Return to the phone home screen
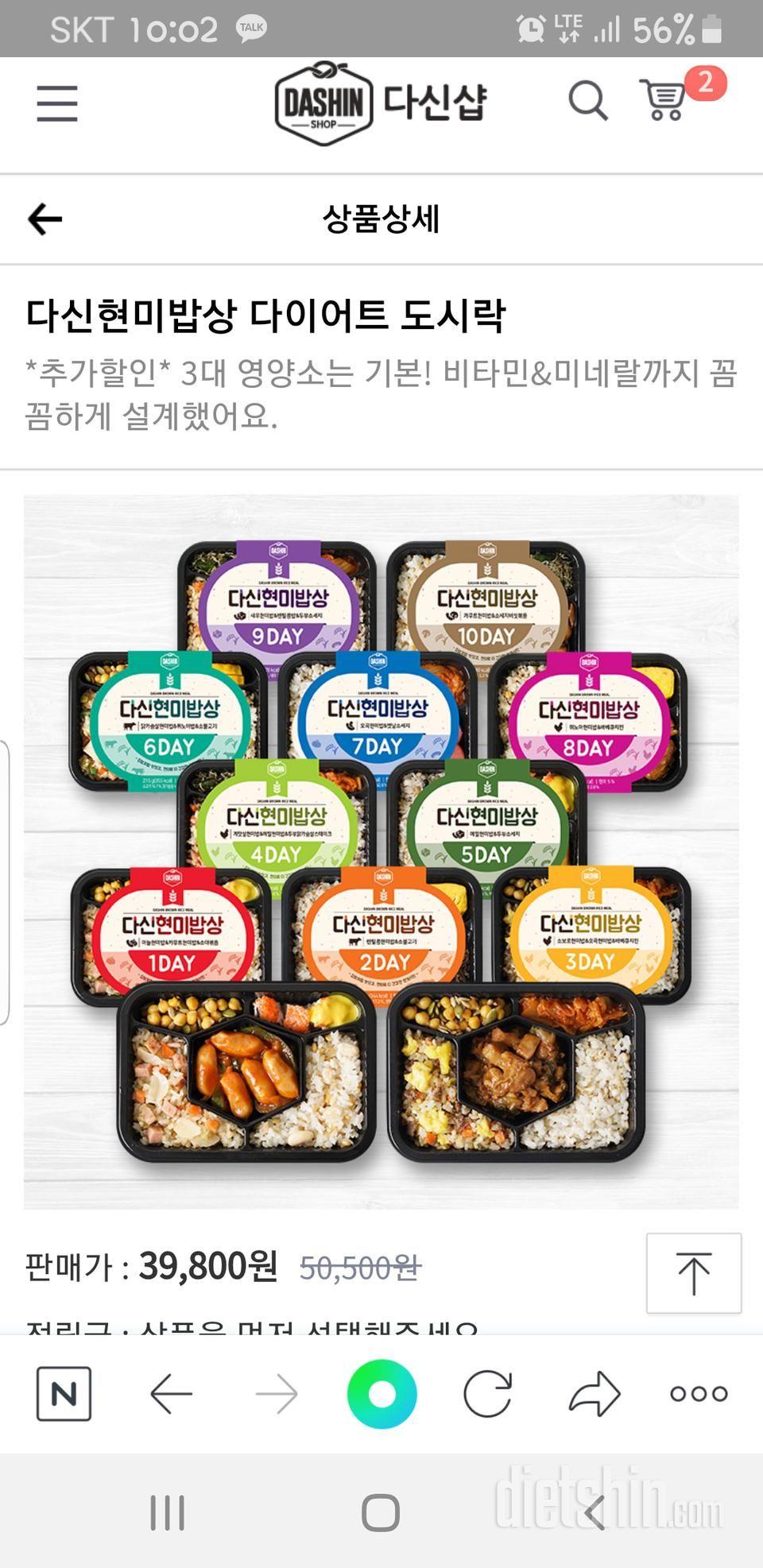The image size is (763, 1568). click(381, 1512)
